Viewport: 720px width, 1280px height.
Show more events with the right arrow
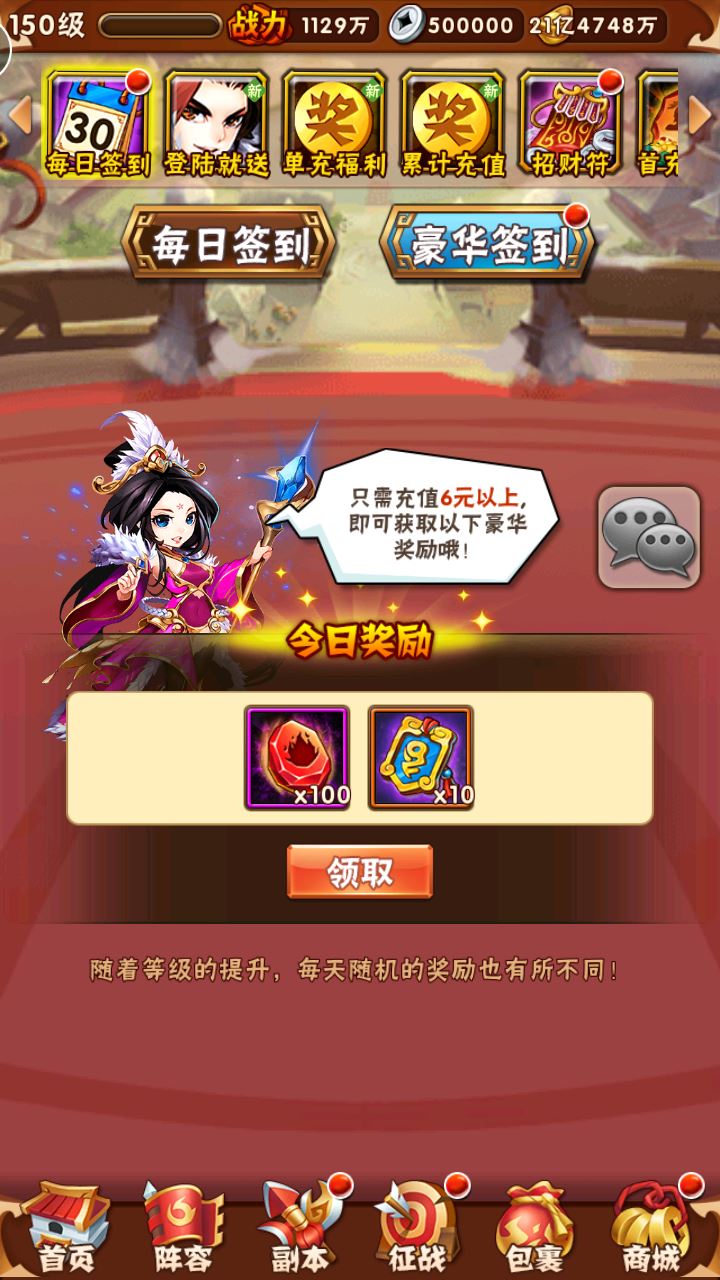point(701,116)
